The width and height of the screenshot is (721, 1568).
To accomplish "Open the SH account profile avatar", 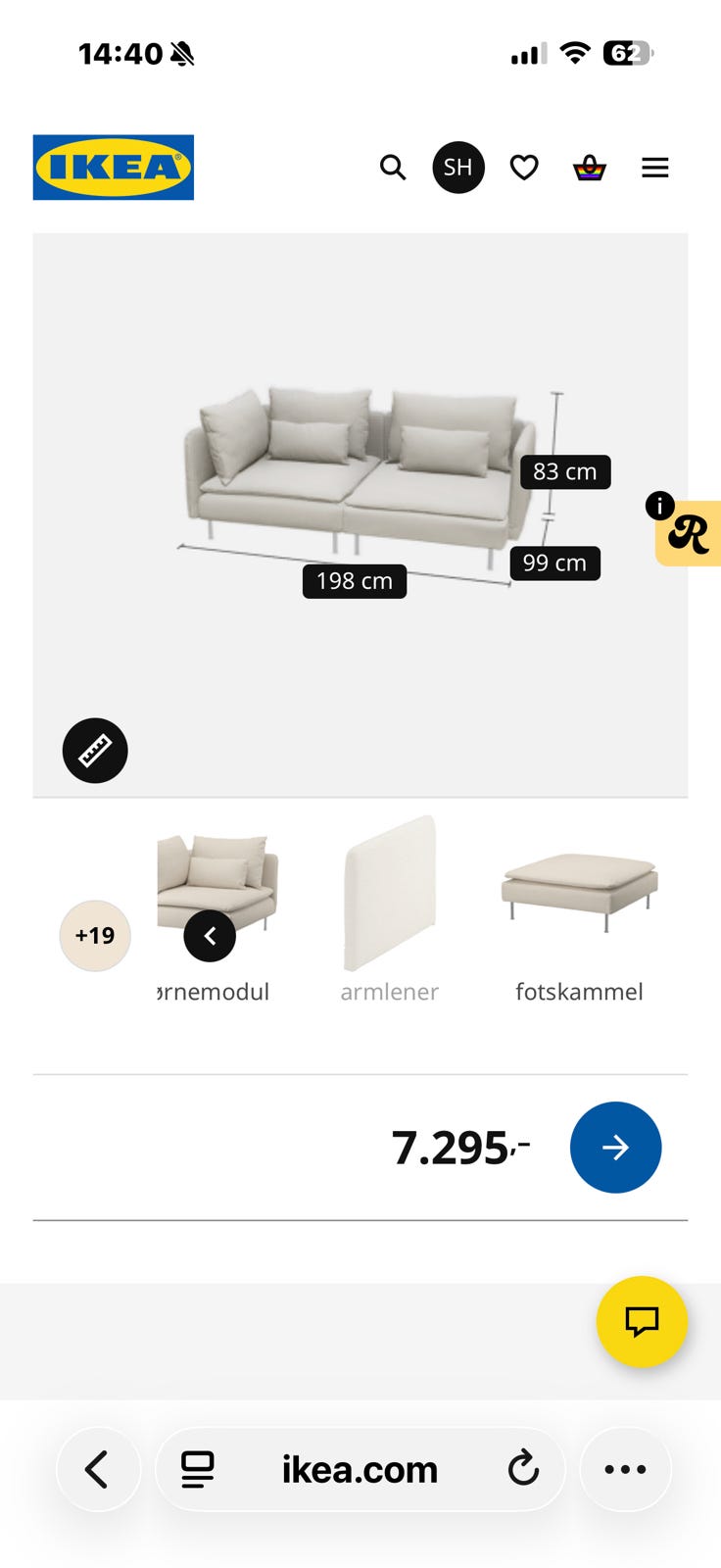I will tap(458, 168).
